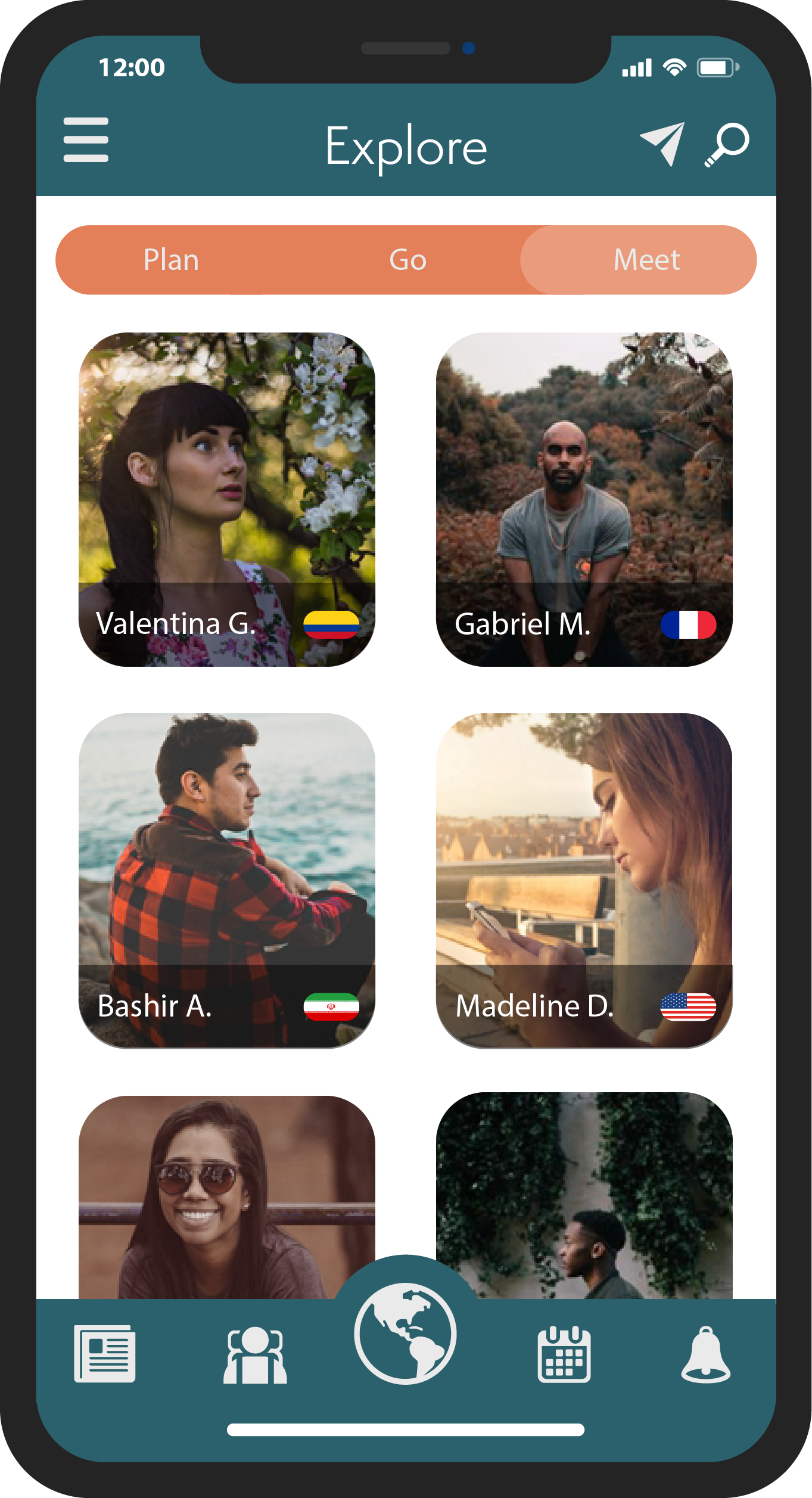Viewport: 812px width, 1498px height.
Task: View Bashir A.'s profile card
Action: 227,880
